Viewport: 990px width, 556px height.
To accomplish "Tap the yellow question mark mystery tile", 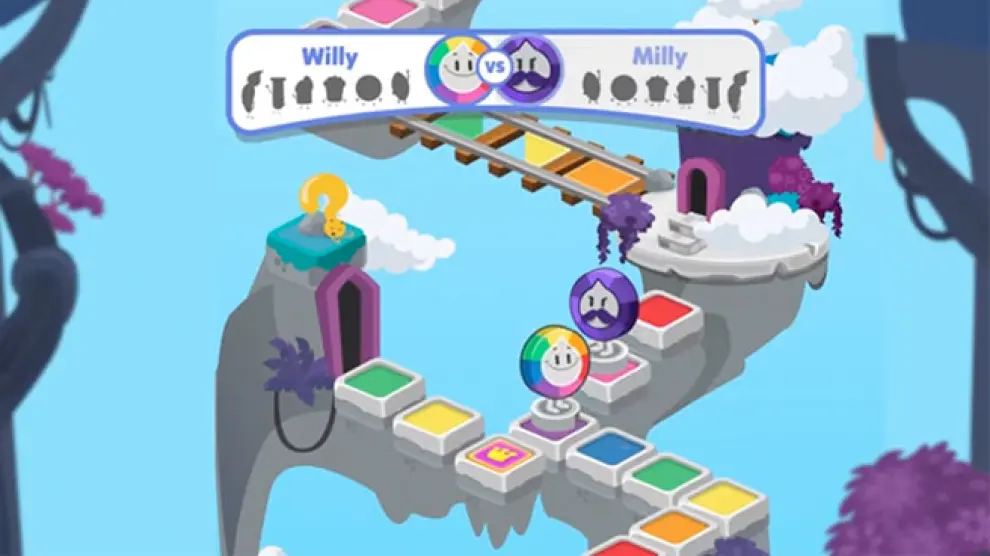I will 324,208.
